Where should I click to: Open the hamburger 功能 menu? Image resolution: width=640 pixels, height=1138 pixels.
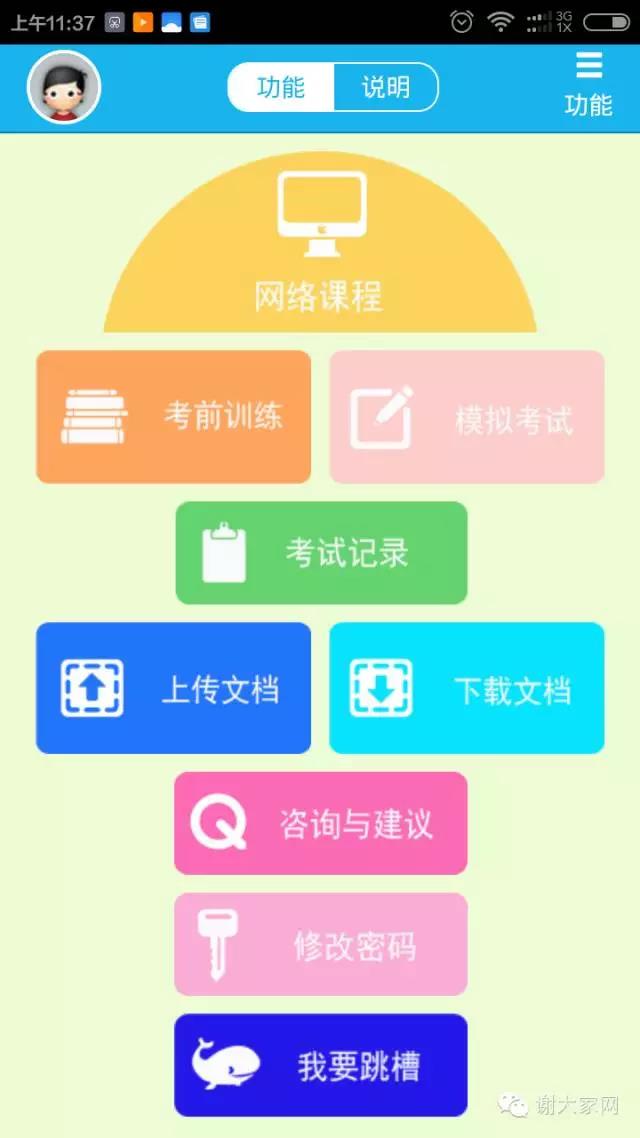click(x=588, y=85)
